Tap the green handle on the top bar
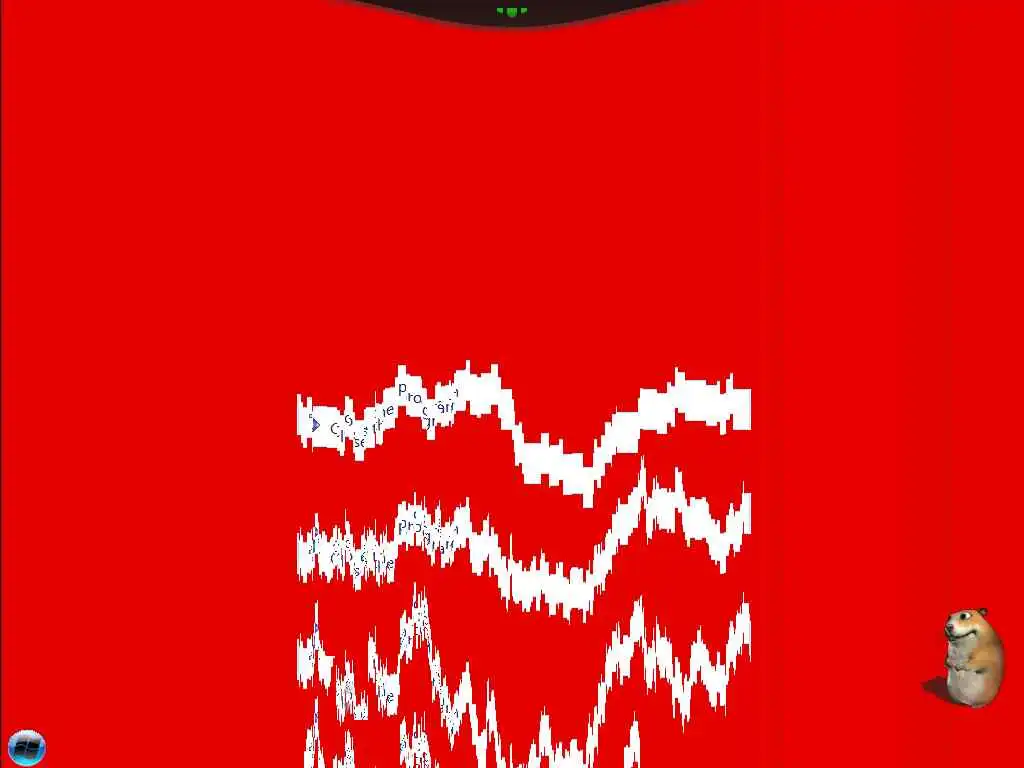The image size is (1024, 768). 512,11
